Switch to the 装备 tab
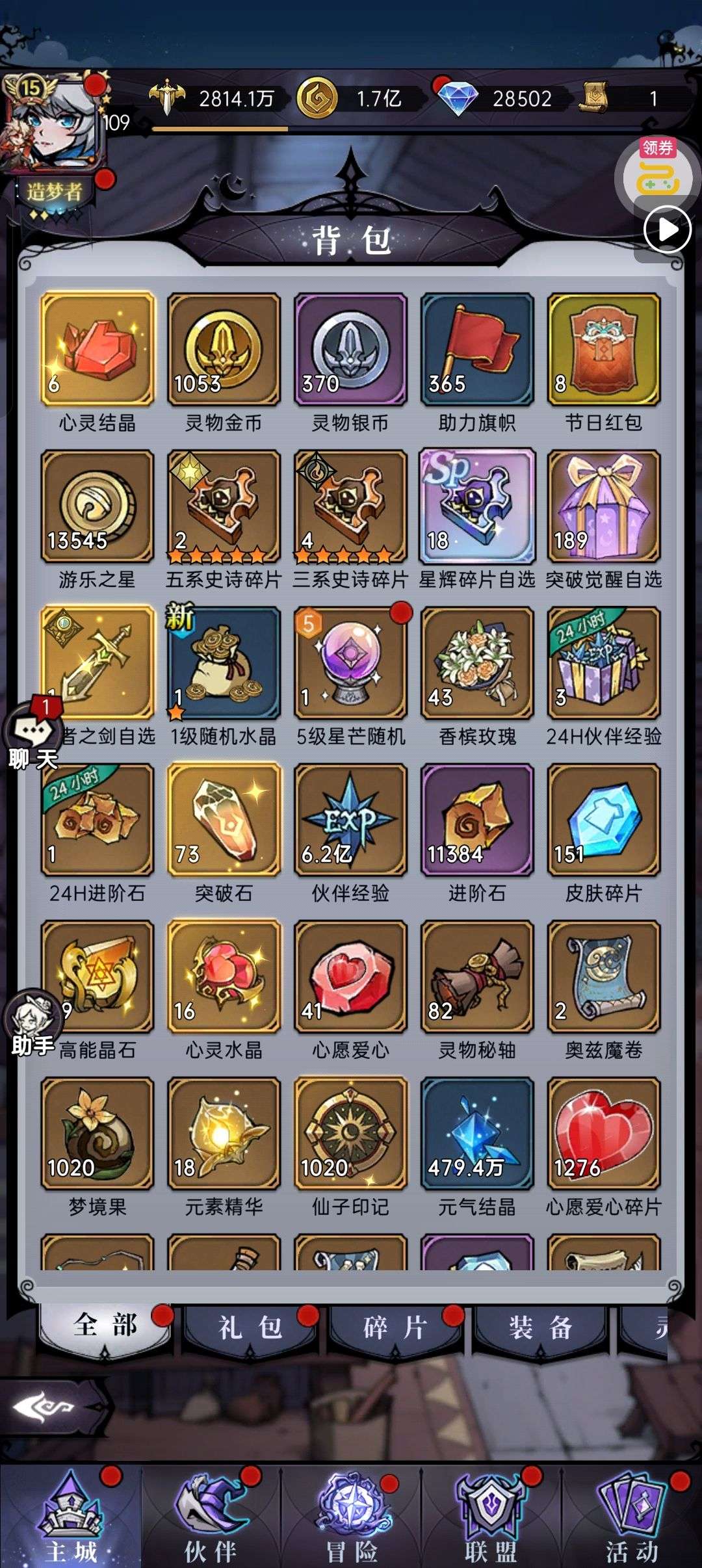The height and width of the screenshot is (1568, 702). click(x=540, y=1327)
